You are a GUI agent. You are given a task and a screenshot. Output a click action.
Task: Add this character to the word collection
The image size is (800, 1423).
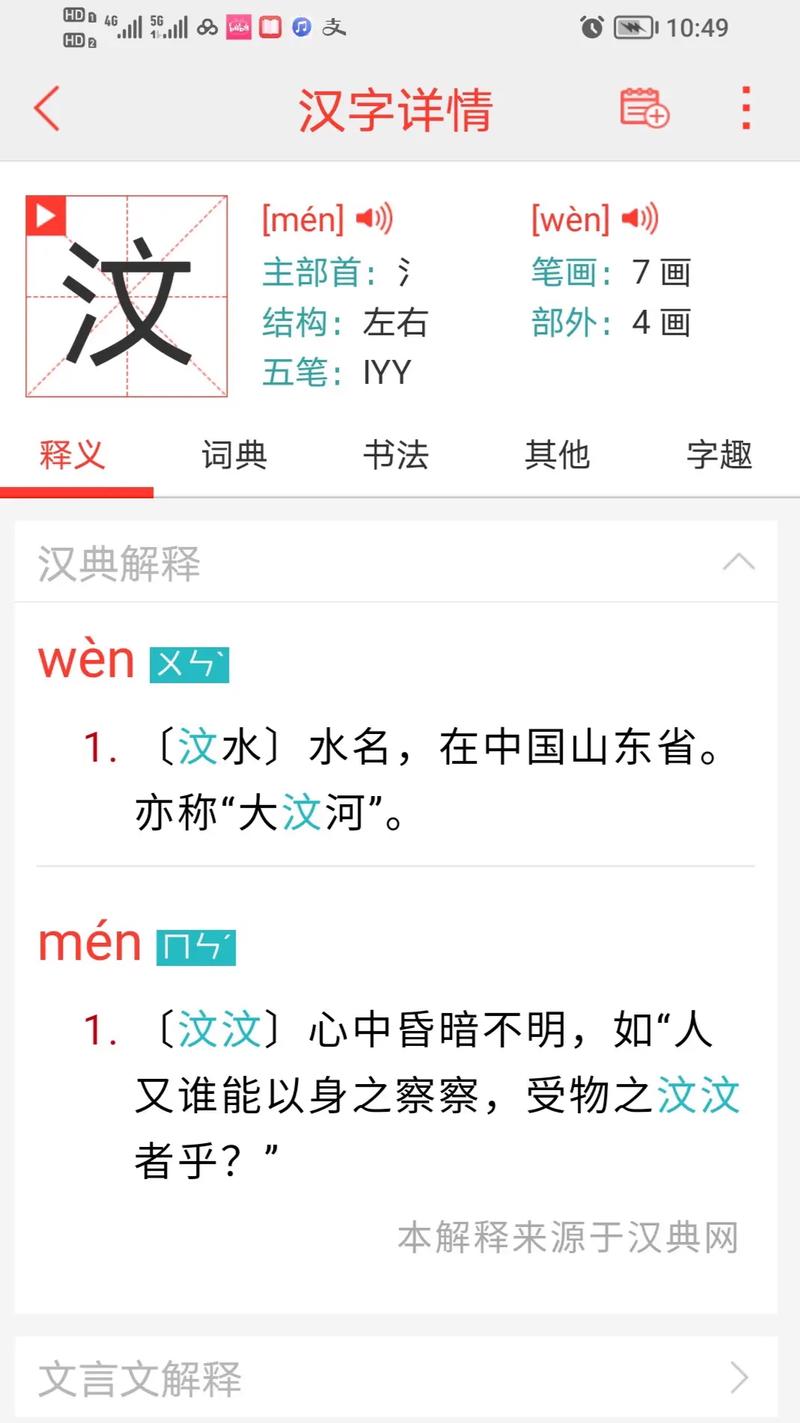point(644,108)
